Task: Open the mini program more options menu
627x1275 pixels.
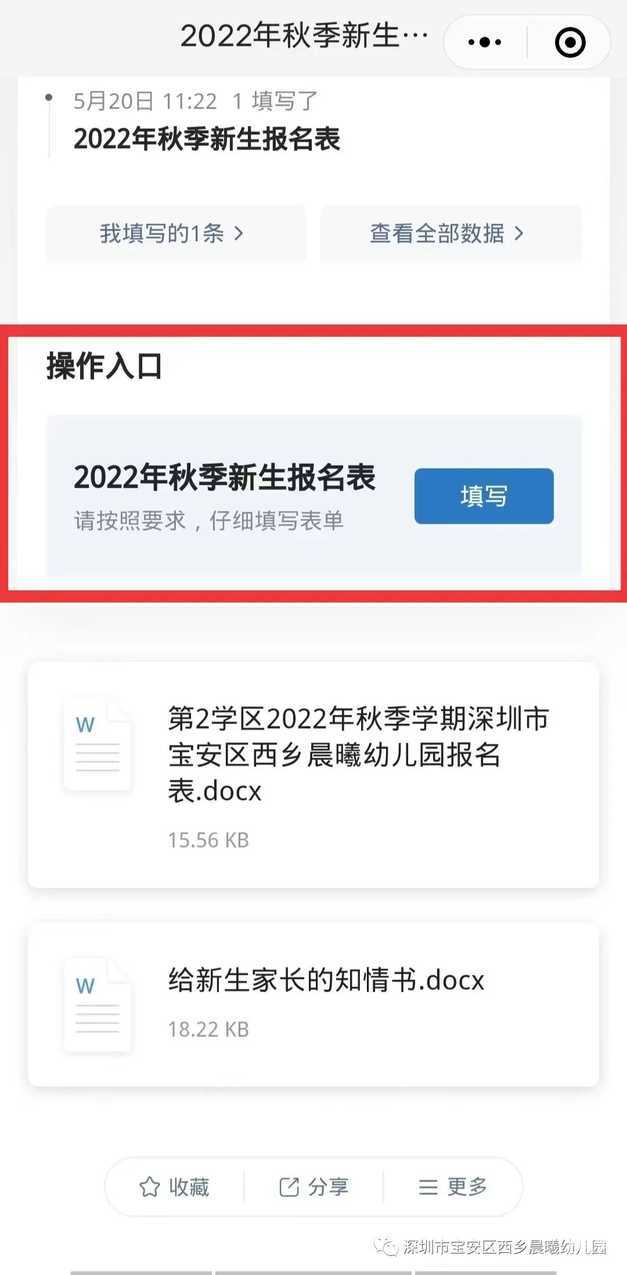Action: pyautogui.click(x=485, y=42)
